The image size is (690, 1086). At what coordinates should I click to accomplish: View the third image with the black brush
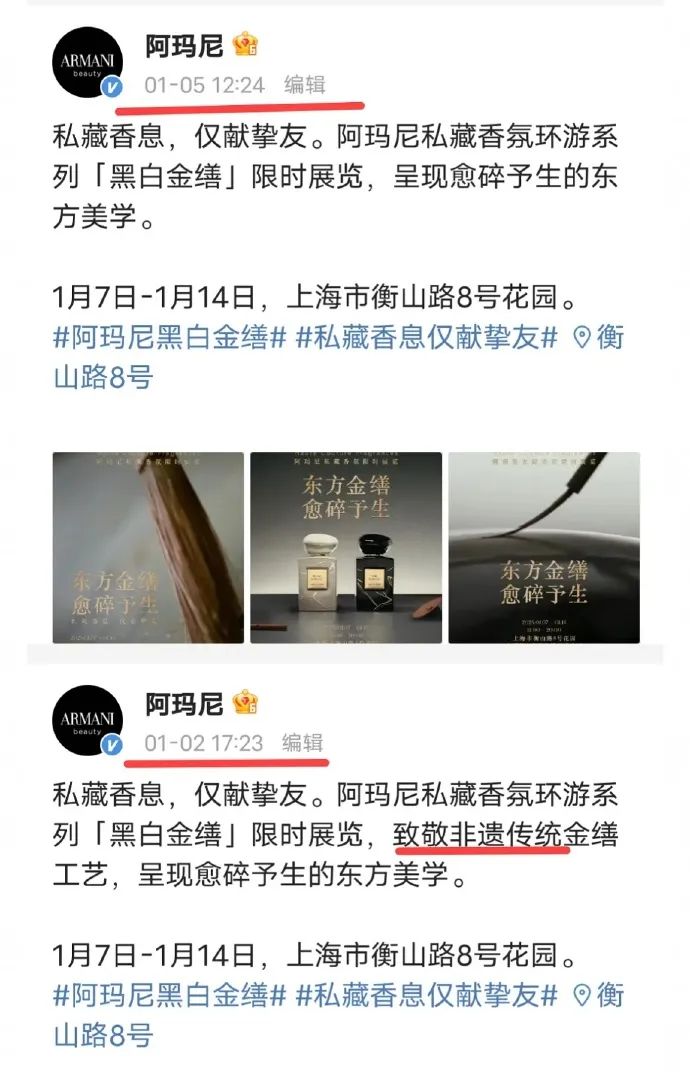click(543, 547)
